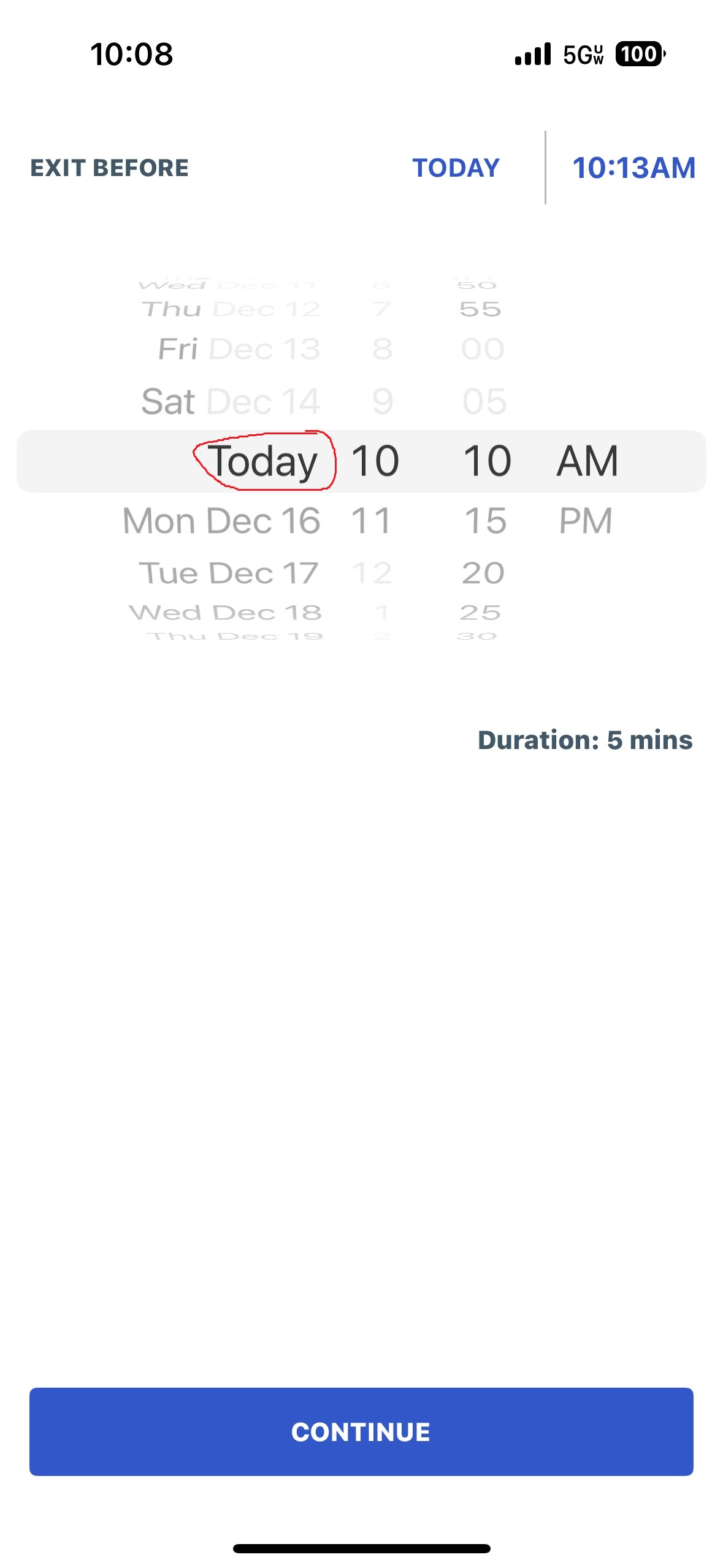Tap the TODAY date selector
This screenshot has height=1568, width=723.
(456, 167)
